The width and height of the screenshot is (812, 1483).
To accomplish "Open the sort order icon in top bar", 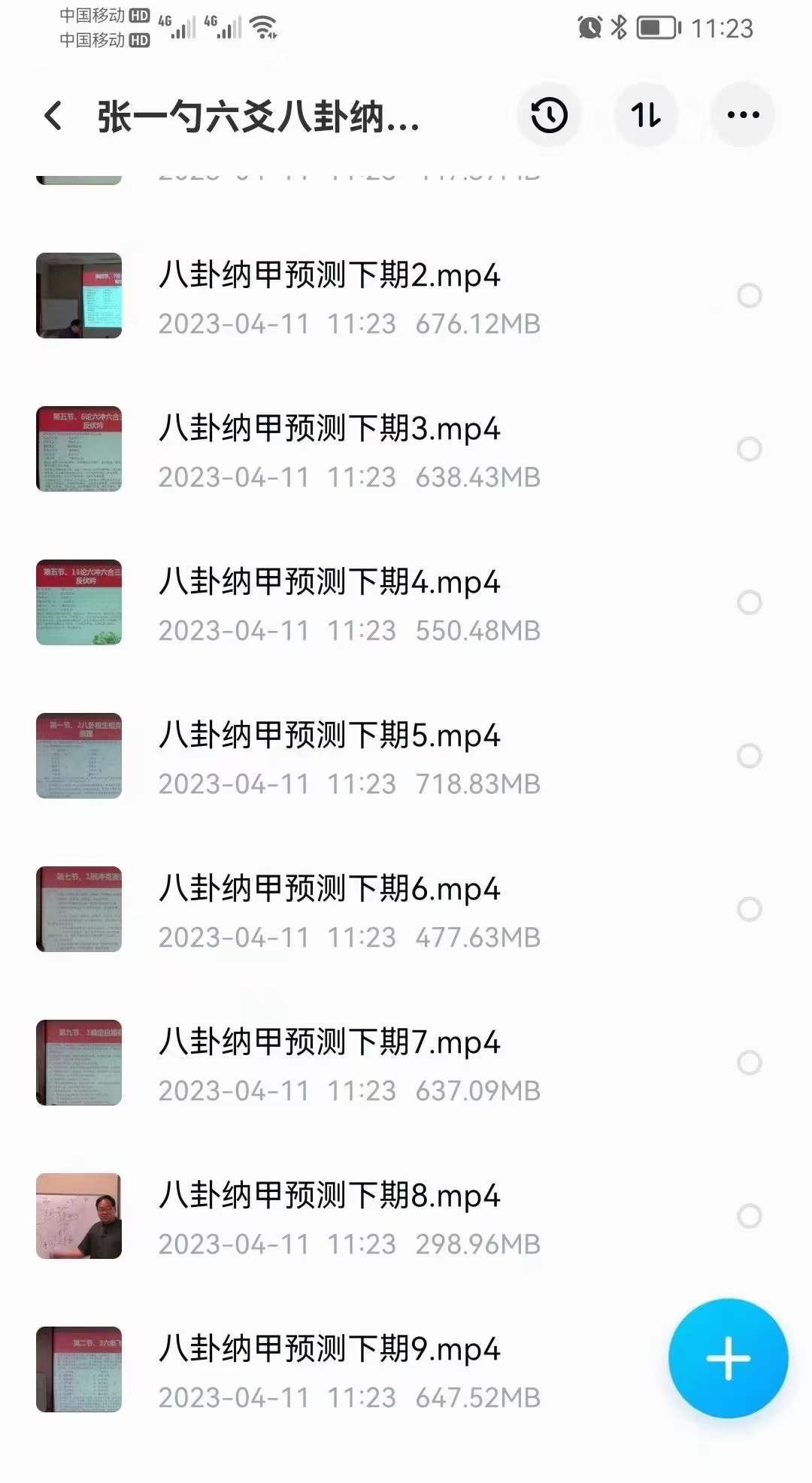I will pyautogui.click(x=646, y=115).
